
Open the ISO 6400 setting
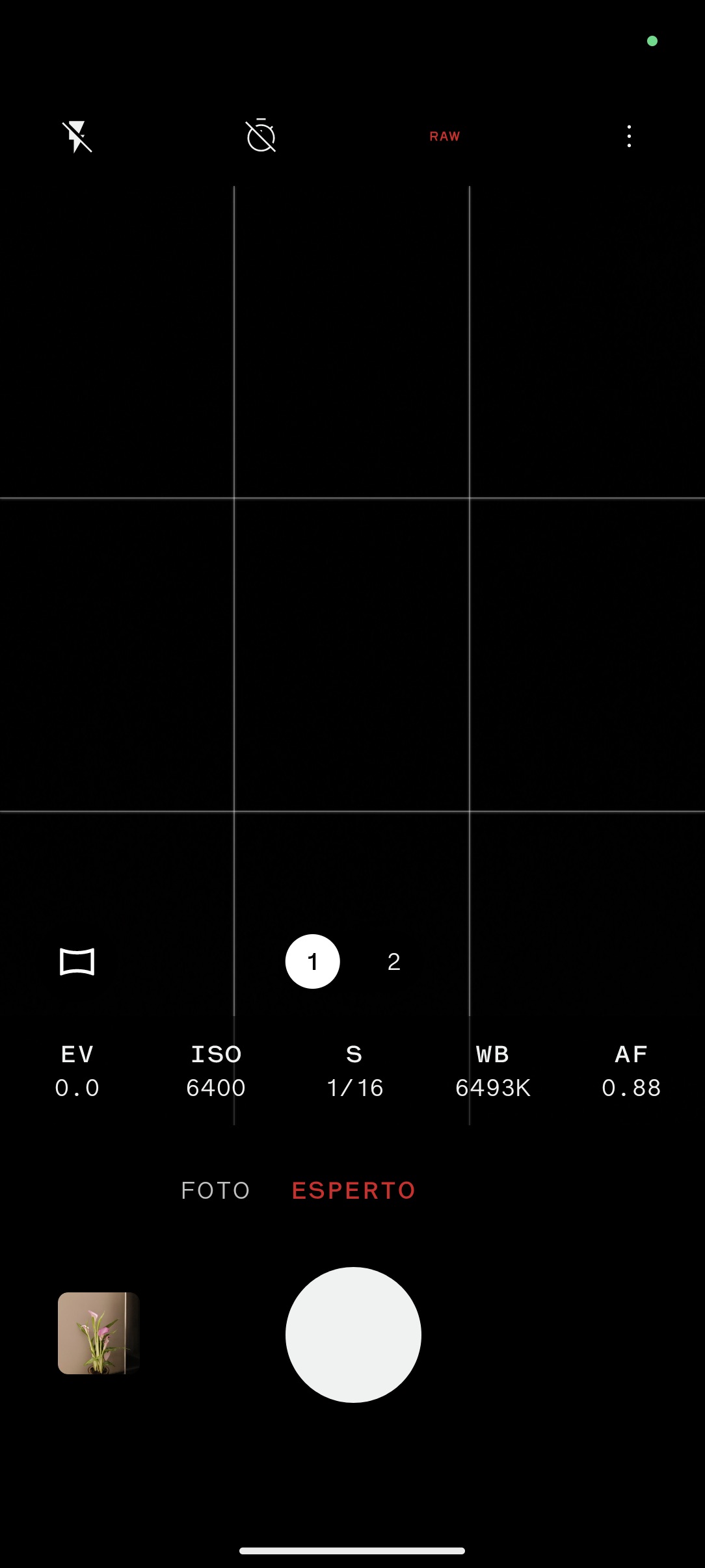216,1071
